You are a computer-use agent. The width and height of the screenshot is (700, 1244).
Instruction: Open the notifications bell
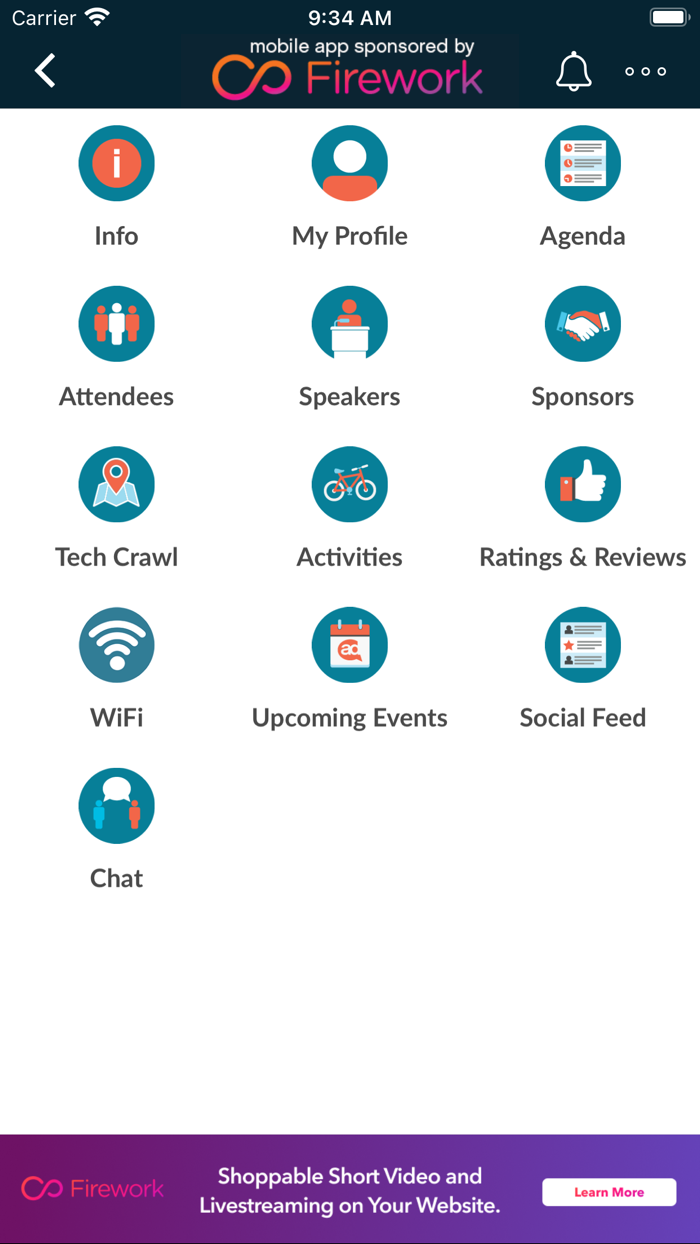(574, 72)
